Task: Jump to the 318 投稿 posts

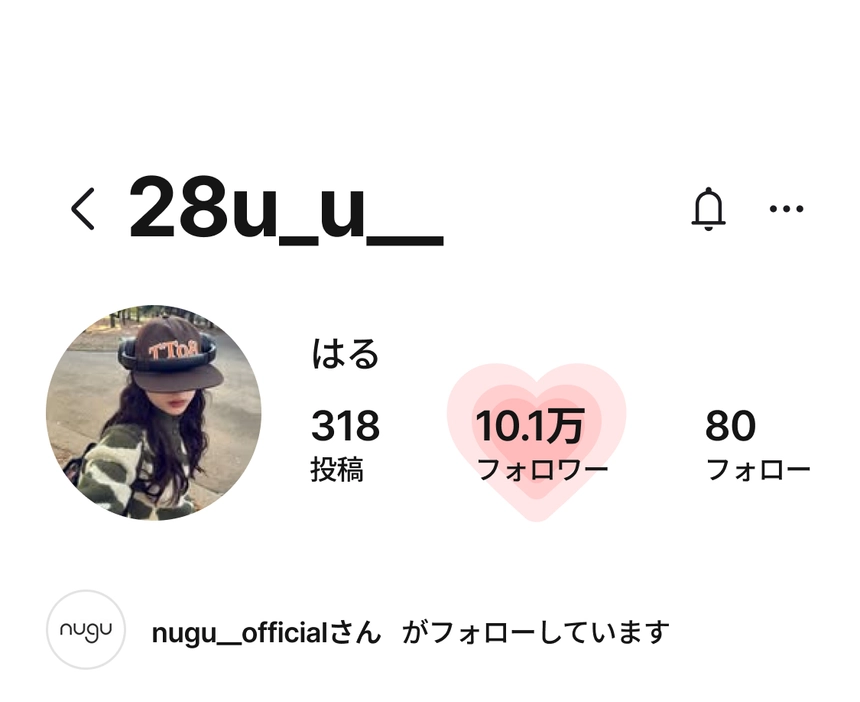Action: (x=344, y=443)
